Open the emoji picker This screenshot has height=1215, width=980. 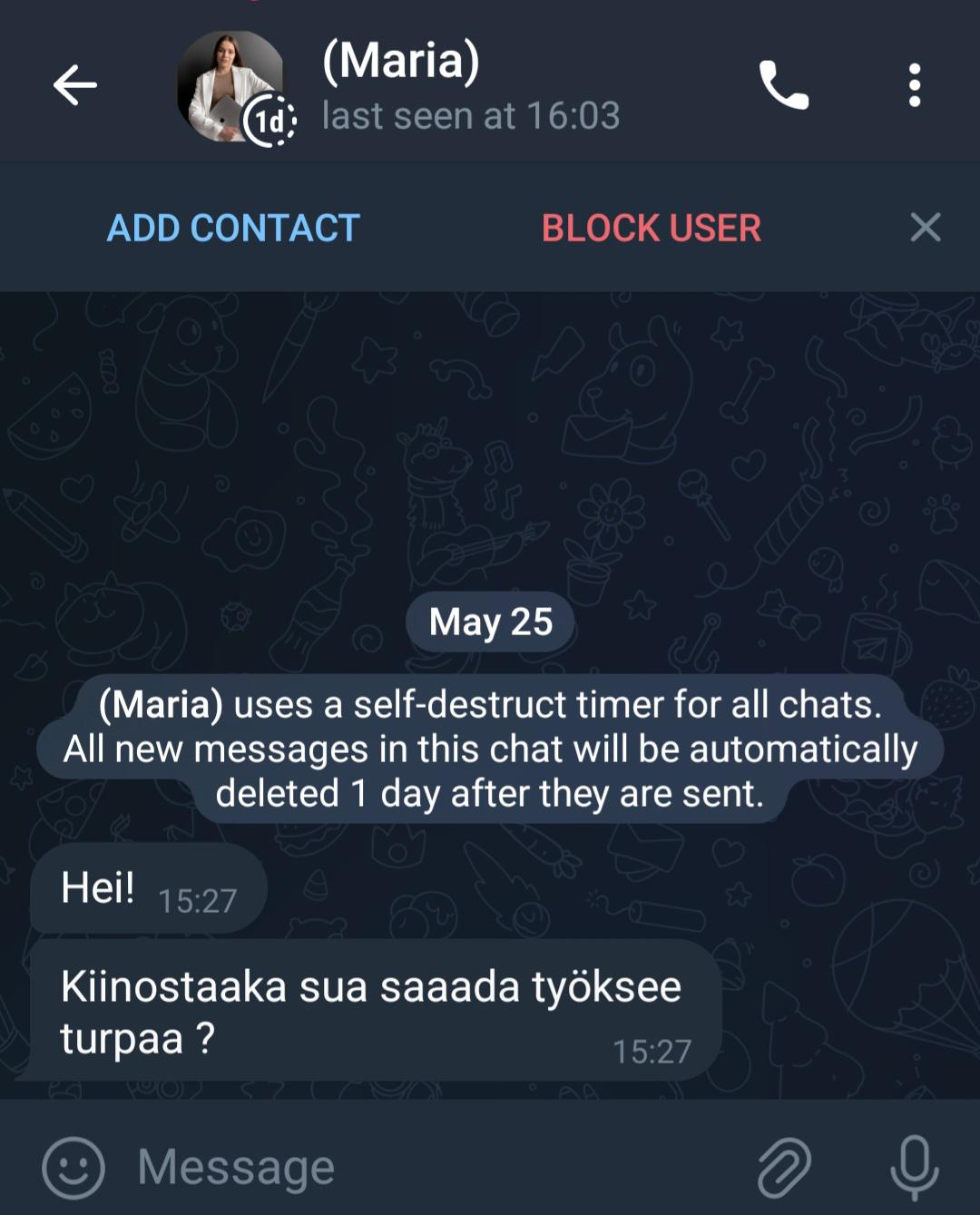[73, 1167]
